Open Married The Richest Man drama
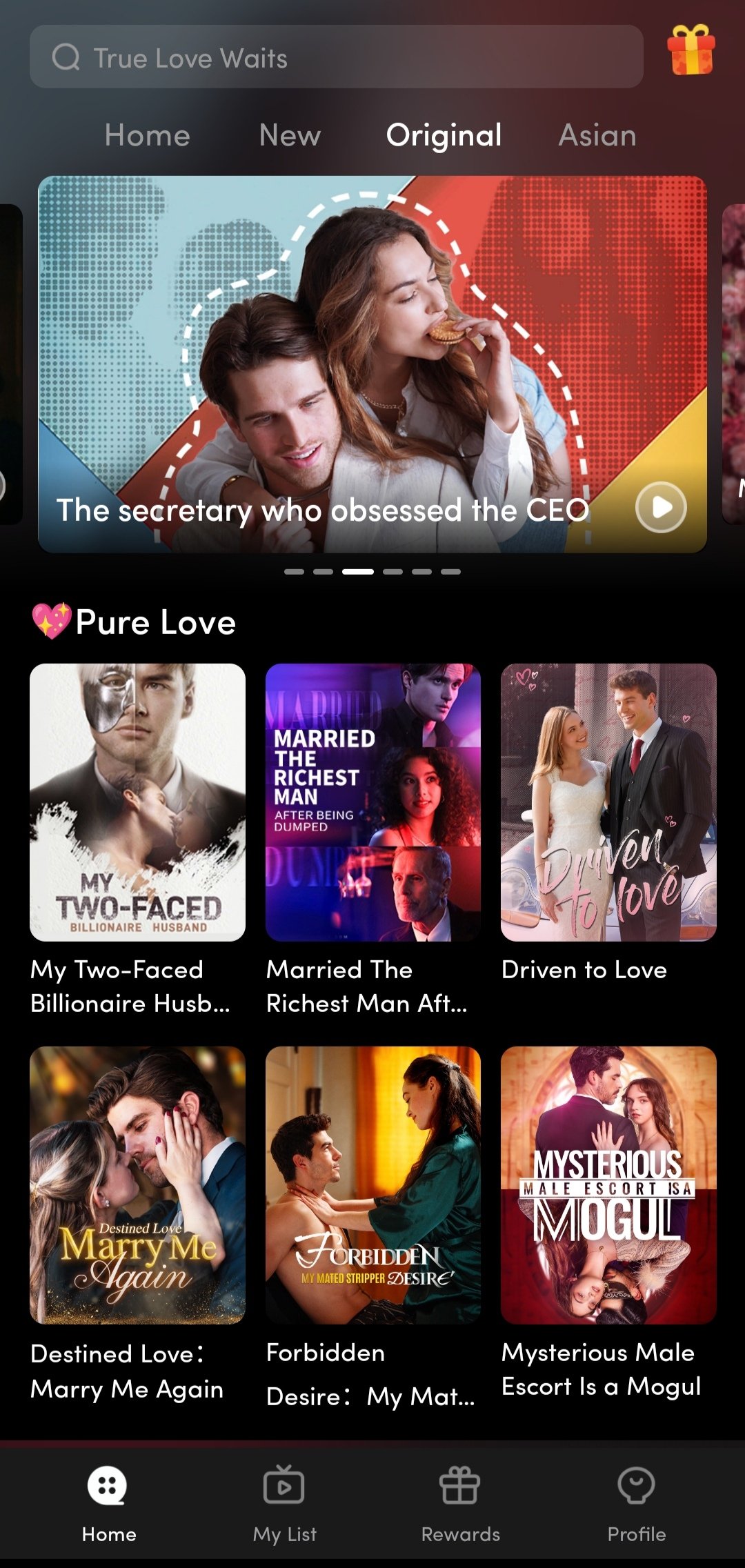This screenshot has height=1568, width=745. click(372, 802)
